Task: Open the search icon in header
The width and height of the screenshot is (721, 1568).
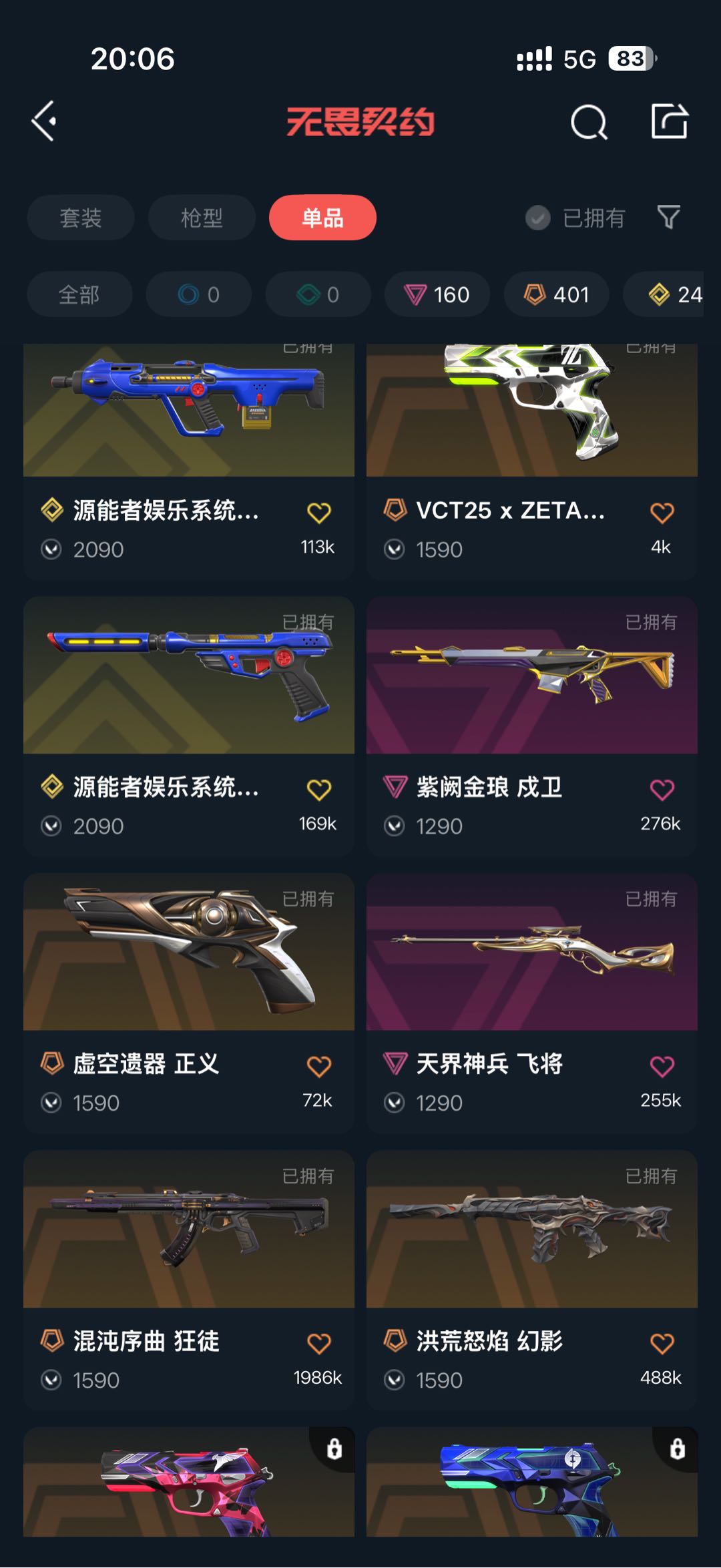Action: [589, 122]
